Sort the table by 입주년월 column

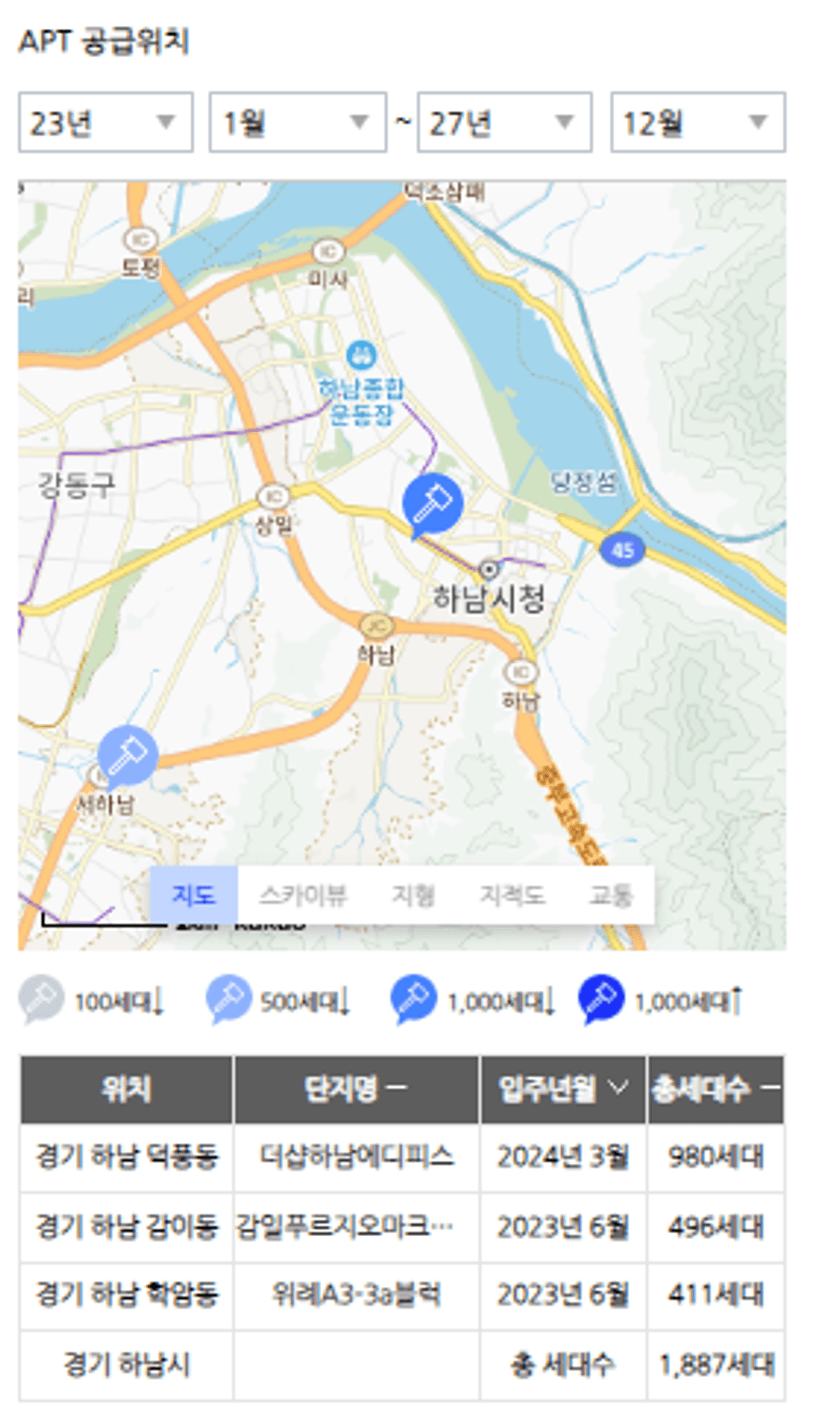point(563,1090)
